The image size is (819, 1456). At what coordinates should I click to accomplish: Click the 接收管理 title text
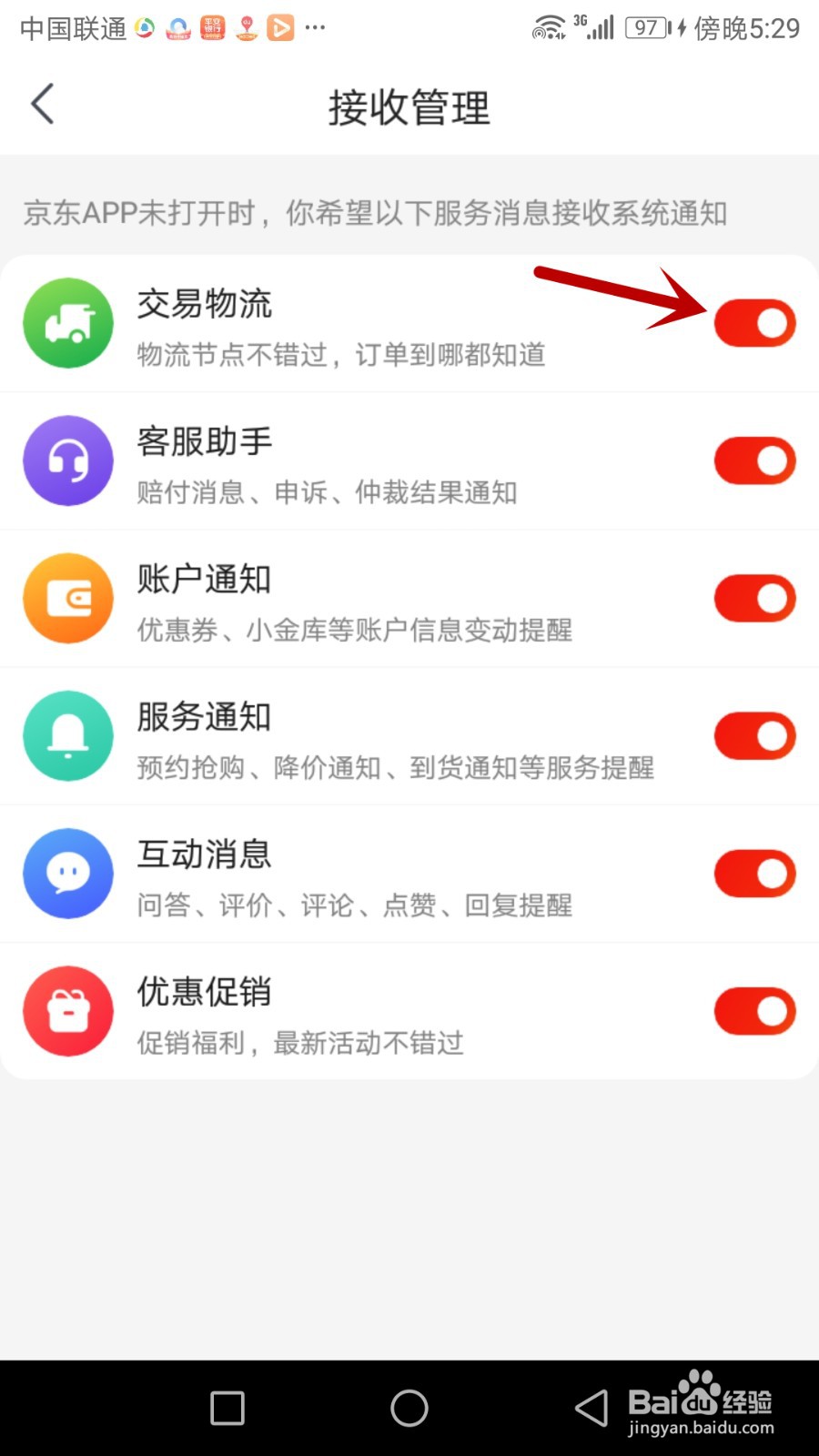(409, 107)
